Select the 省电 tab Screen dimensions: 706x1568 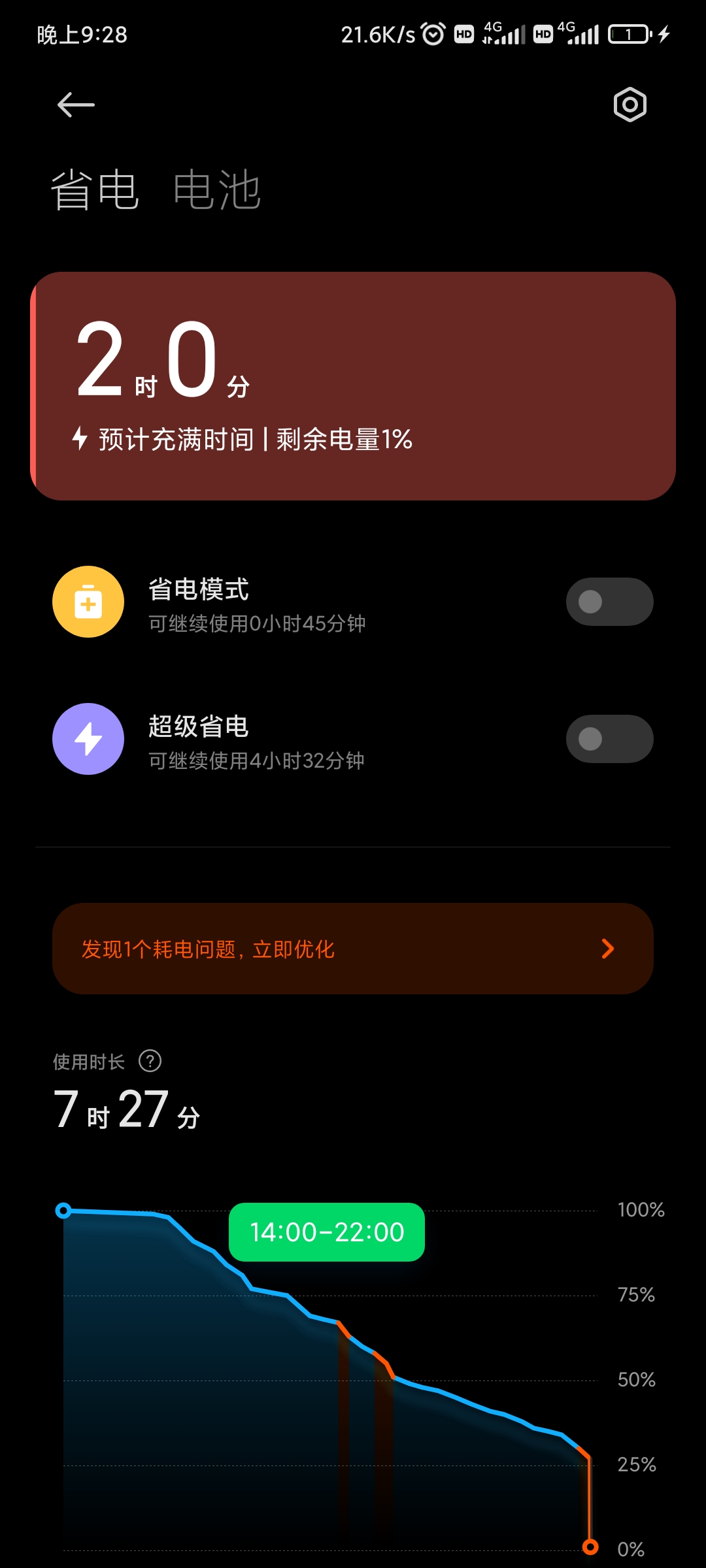(x=95, y=190)
